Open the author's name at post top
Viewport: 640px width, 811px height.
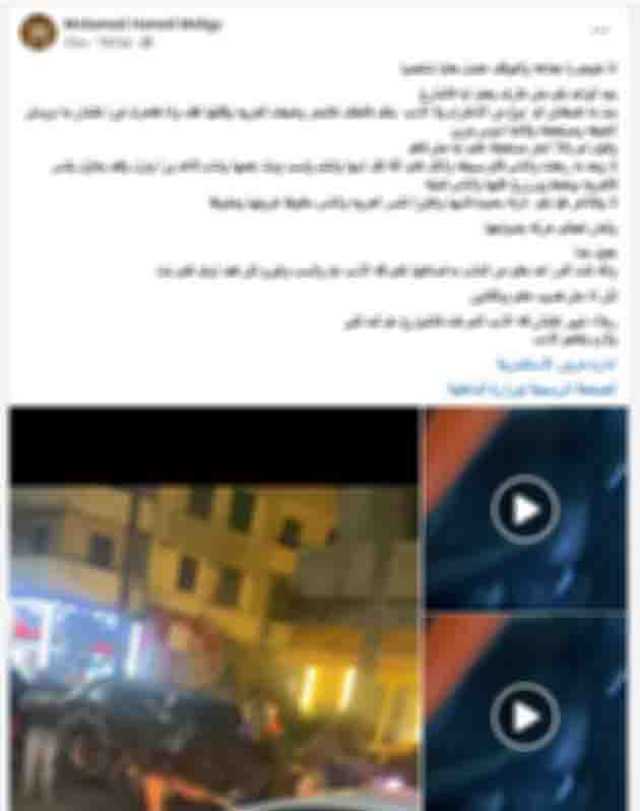pyautogui.click(x=142, y=23)
